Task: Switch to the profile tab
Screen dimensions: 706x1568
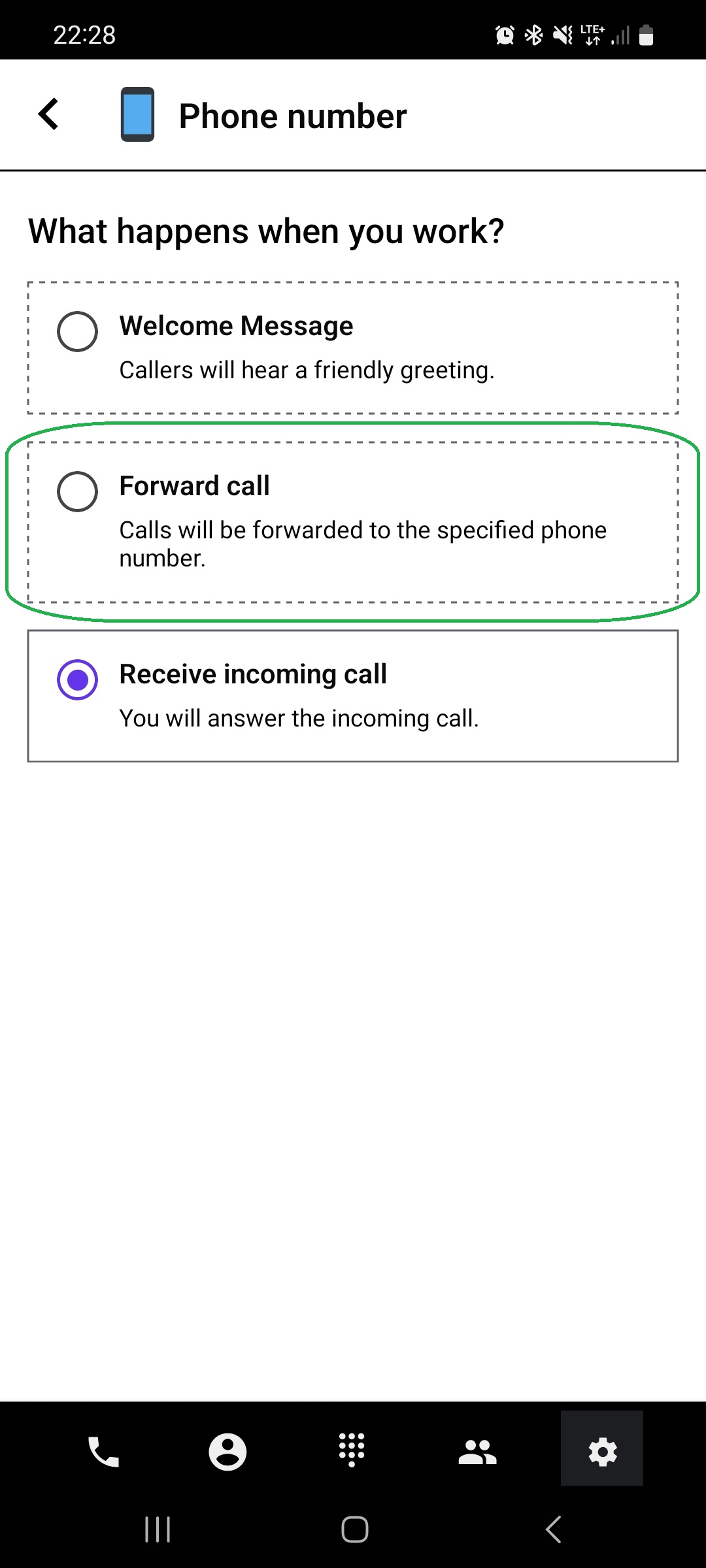Action: coord(227,1451)
